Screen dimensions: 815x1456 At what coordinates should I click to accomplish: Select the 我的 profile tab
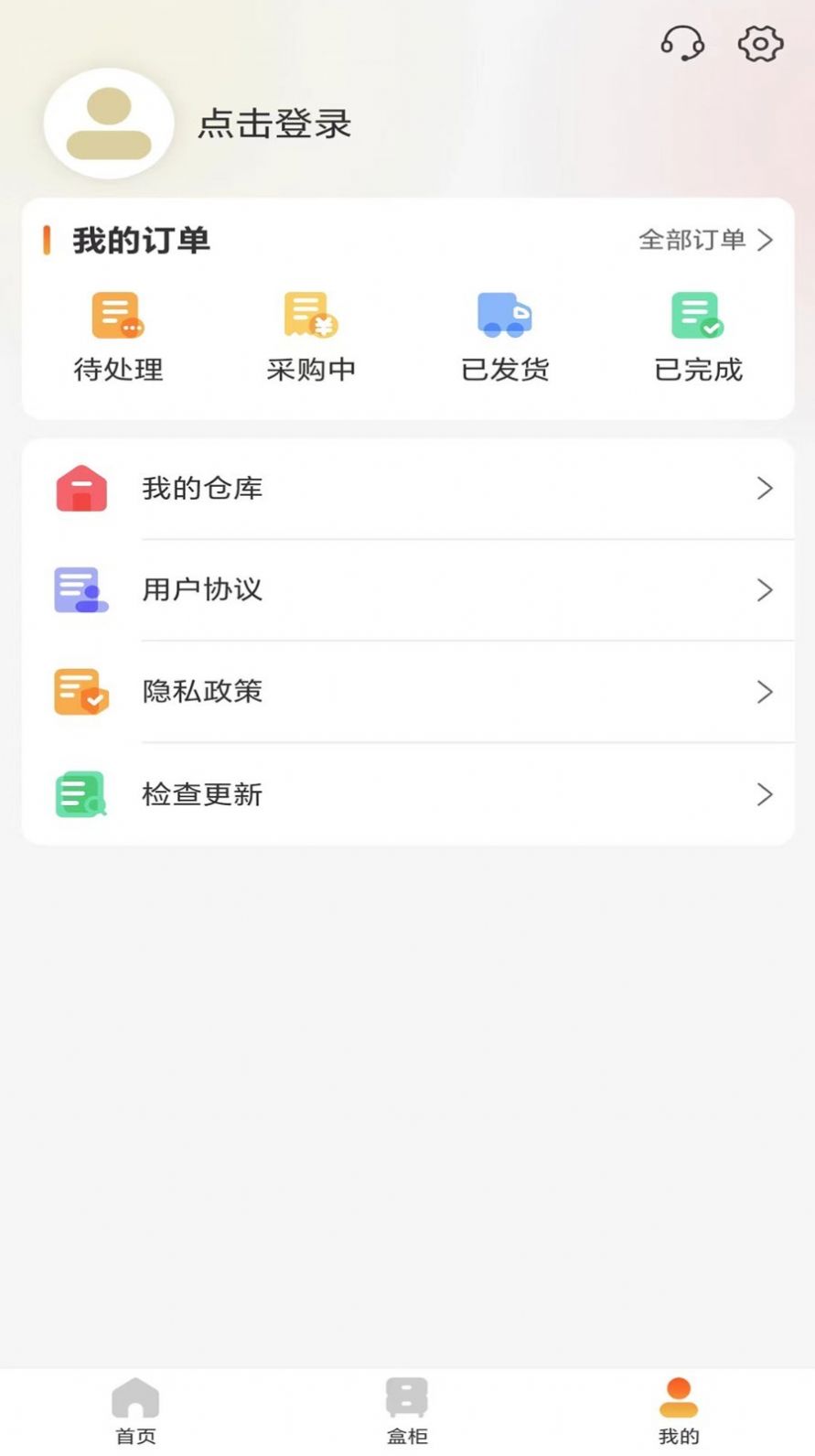pyautogui.click(x=678, y=1407)
